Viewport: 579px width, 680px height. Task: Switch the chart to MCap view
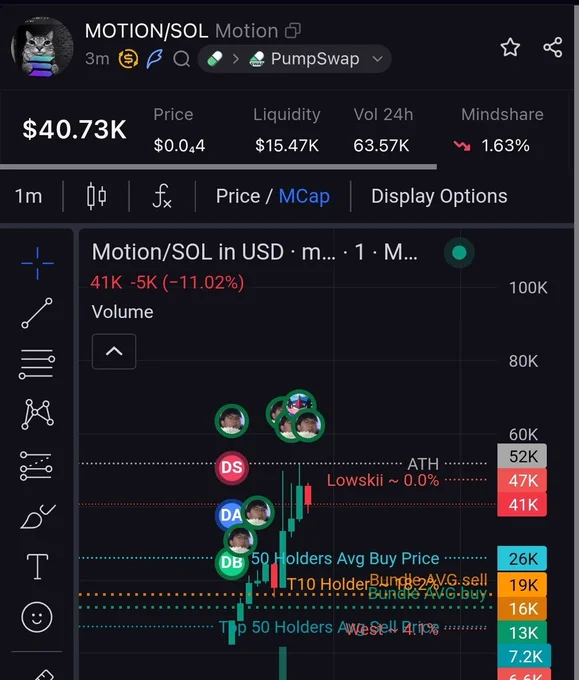click(304, 196)
